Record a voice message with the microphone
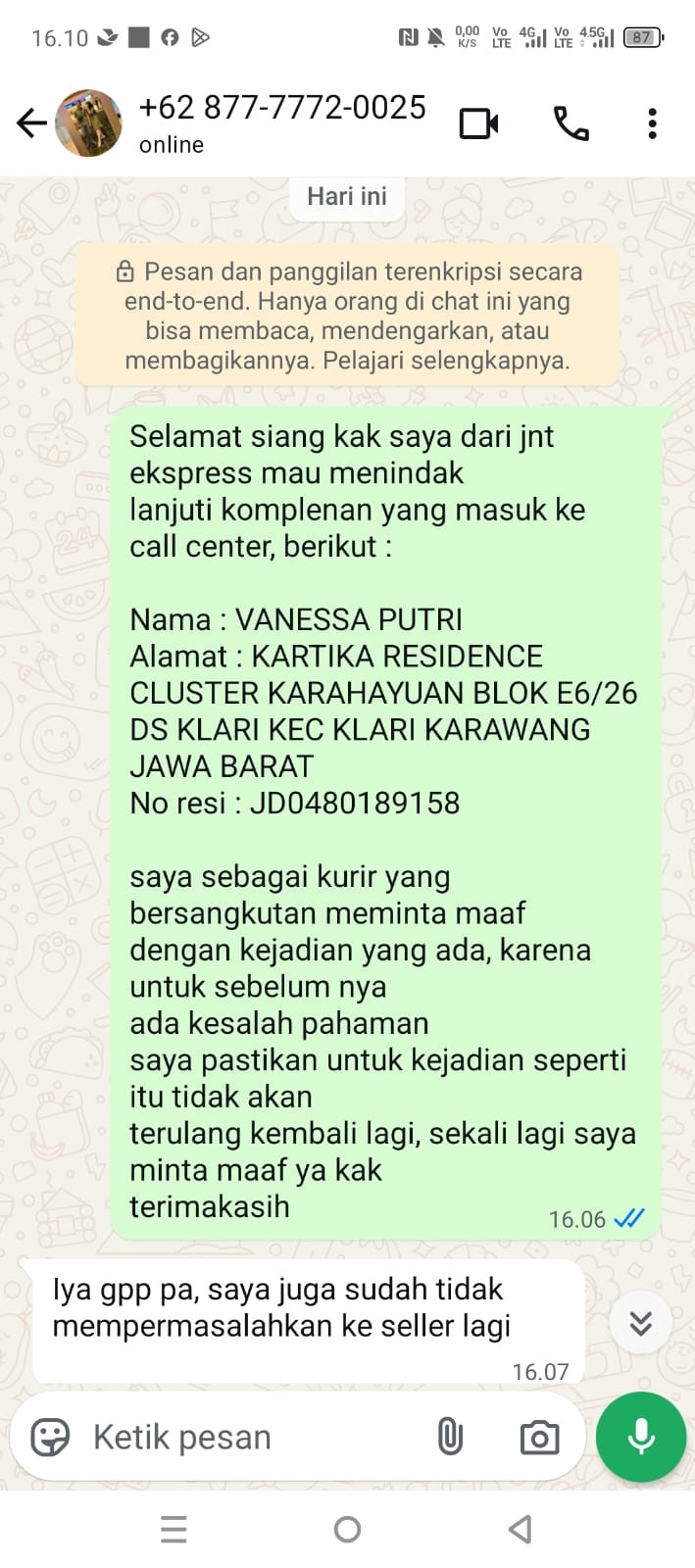The width and height of the screenshot is (695, 1568). [x=641, y=1437]
